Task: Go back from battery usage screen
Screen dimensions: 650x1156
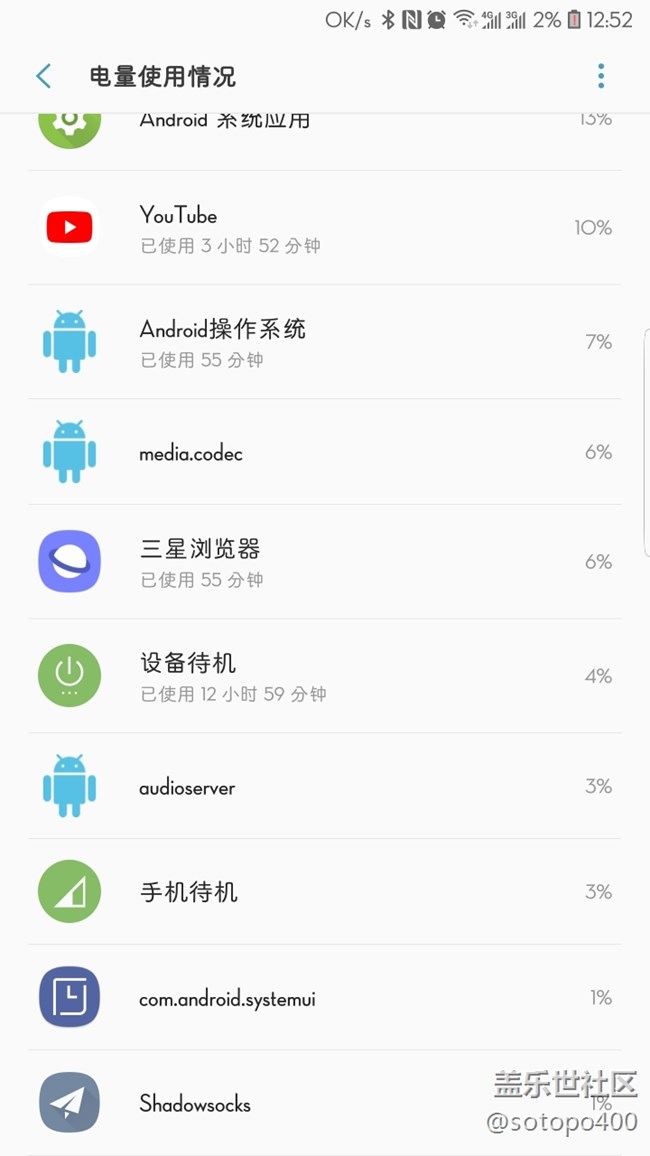Action: point(43,76)
